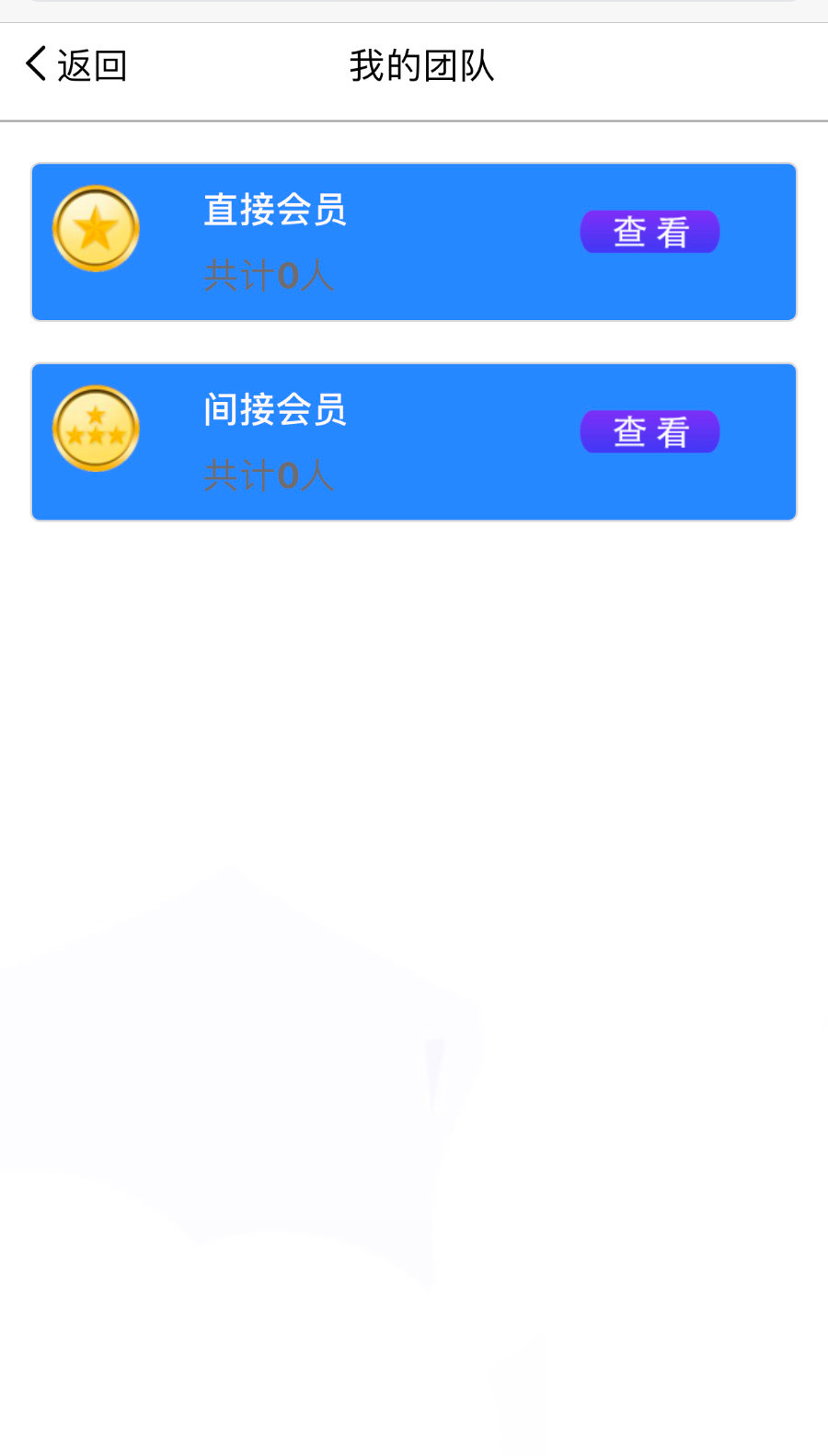Tap the 间接会员 label text
Screen dimensions: 828x1456
click(274, 411)
